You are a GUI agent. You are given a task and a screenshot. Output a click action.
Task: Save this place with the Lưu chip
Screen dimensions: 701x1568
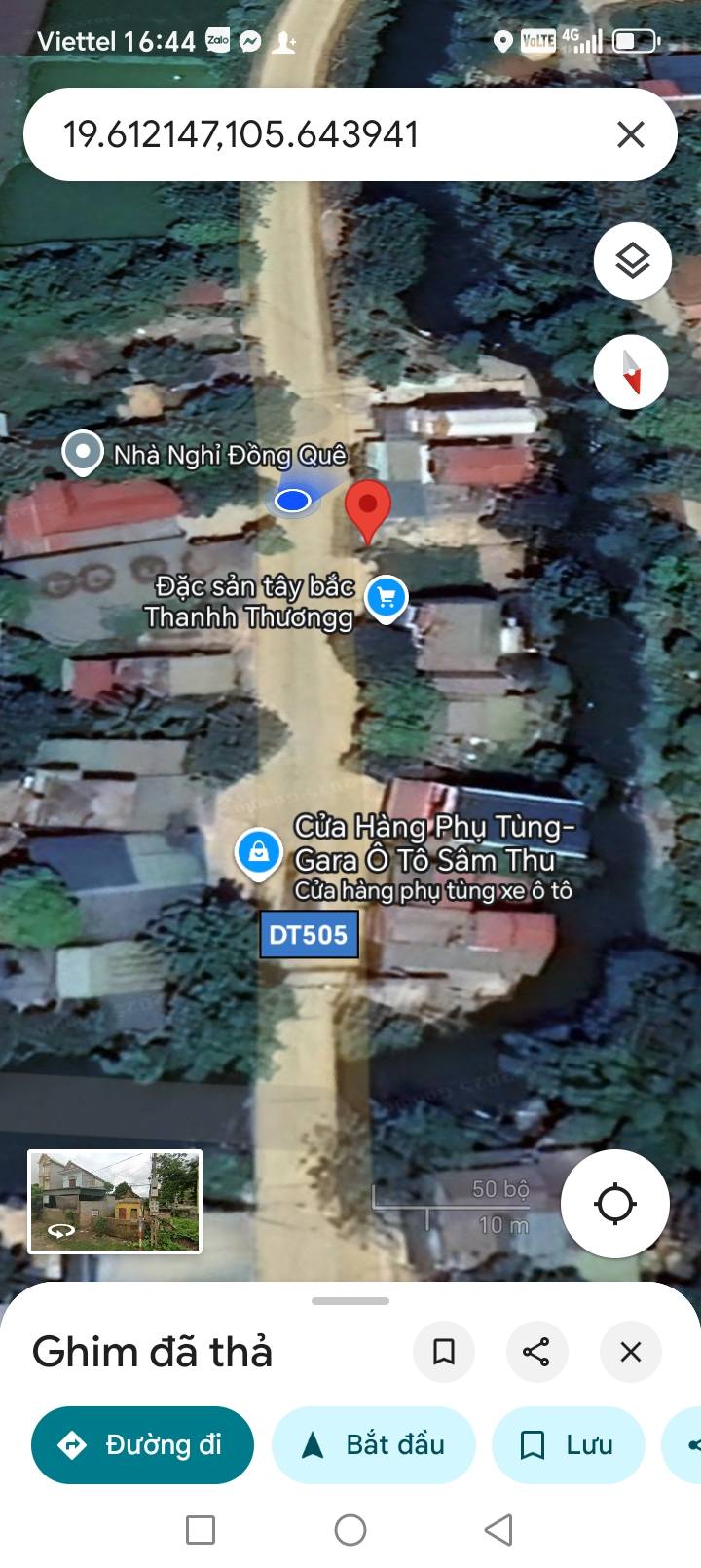click(569, 1444)
